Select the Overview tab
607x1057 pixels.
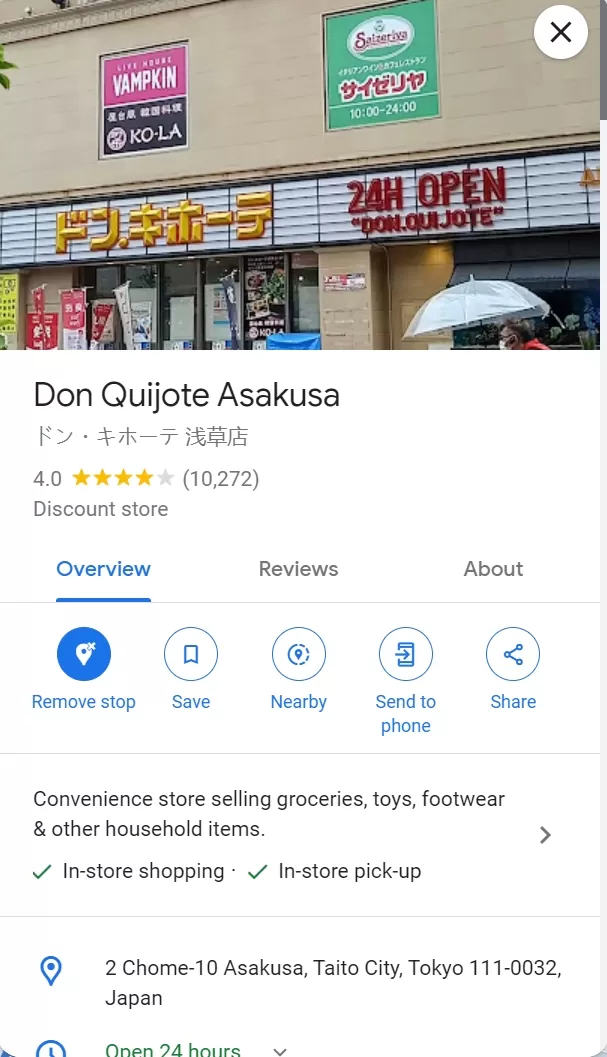coord(103,569)
